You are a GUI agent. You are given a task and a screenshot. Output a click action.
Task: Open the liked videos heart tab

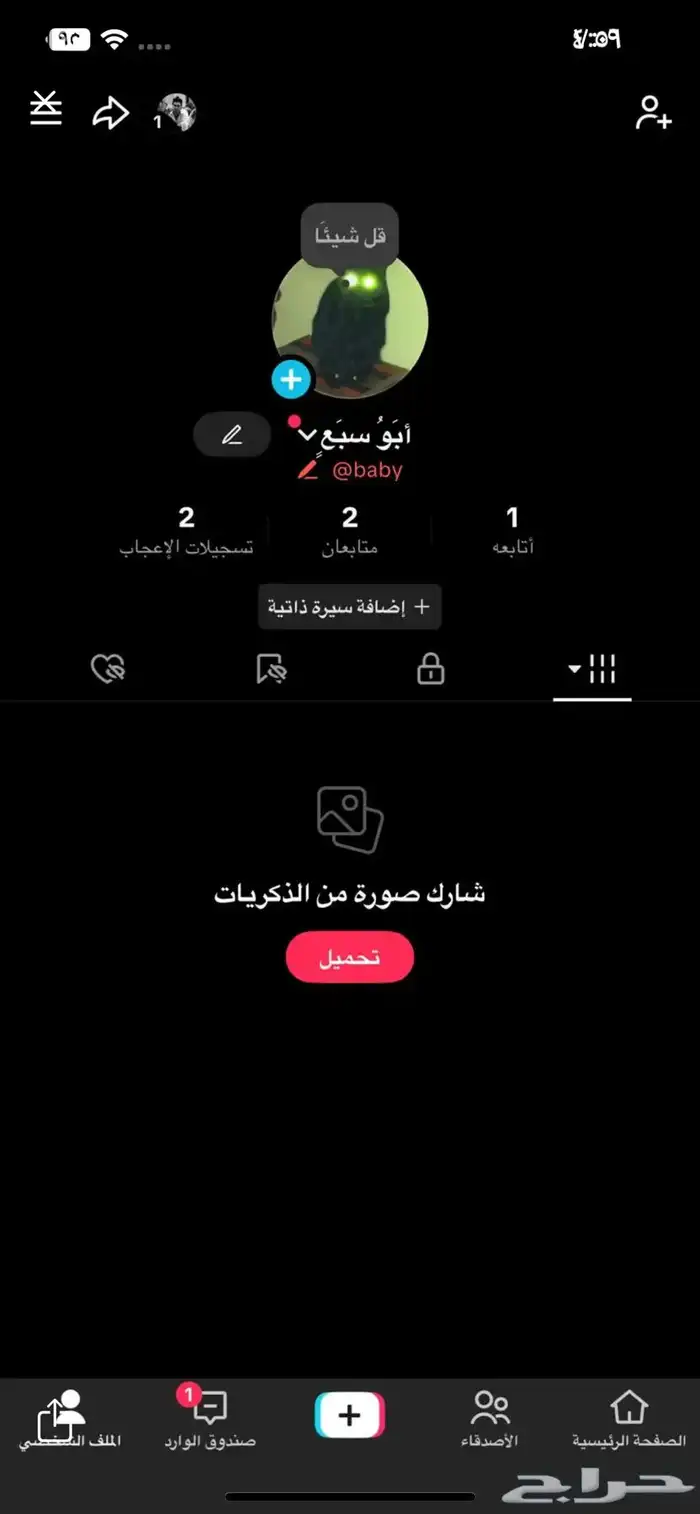click(107, 670)
